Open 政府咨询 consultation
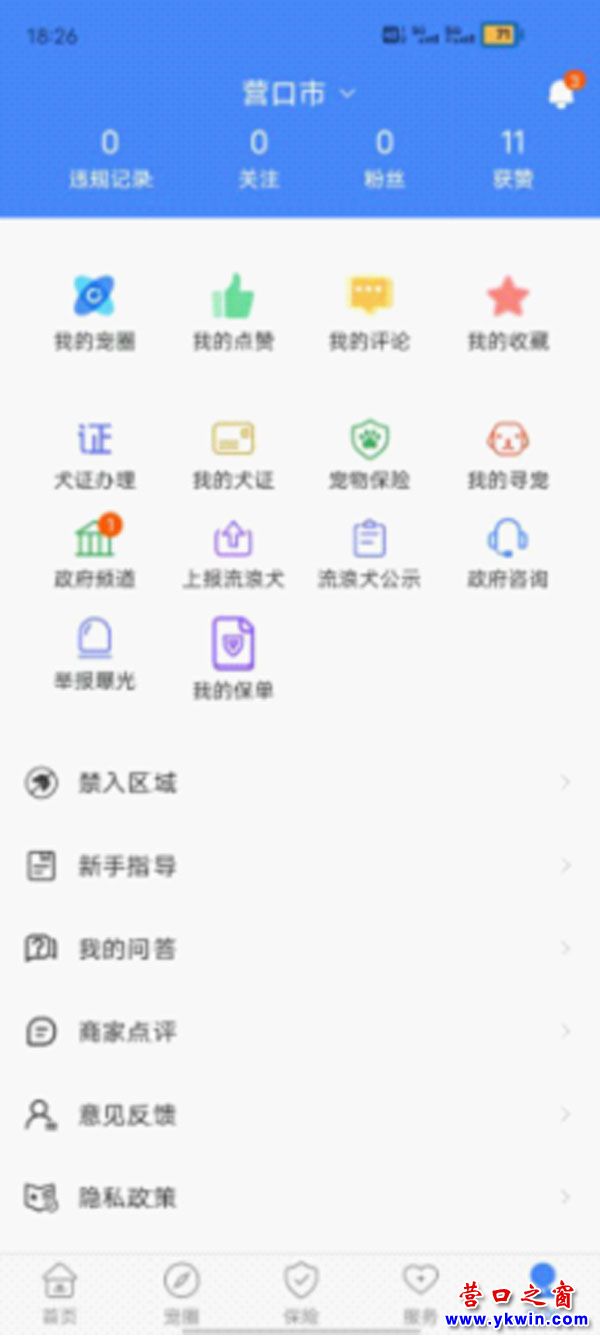This screenshot has height=1337, width=600. click(x=507, y=551)
